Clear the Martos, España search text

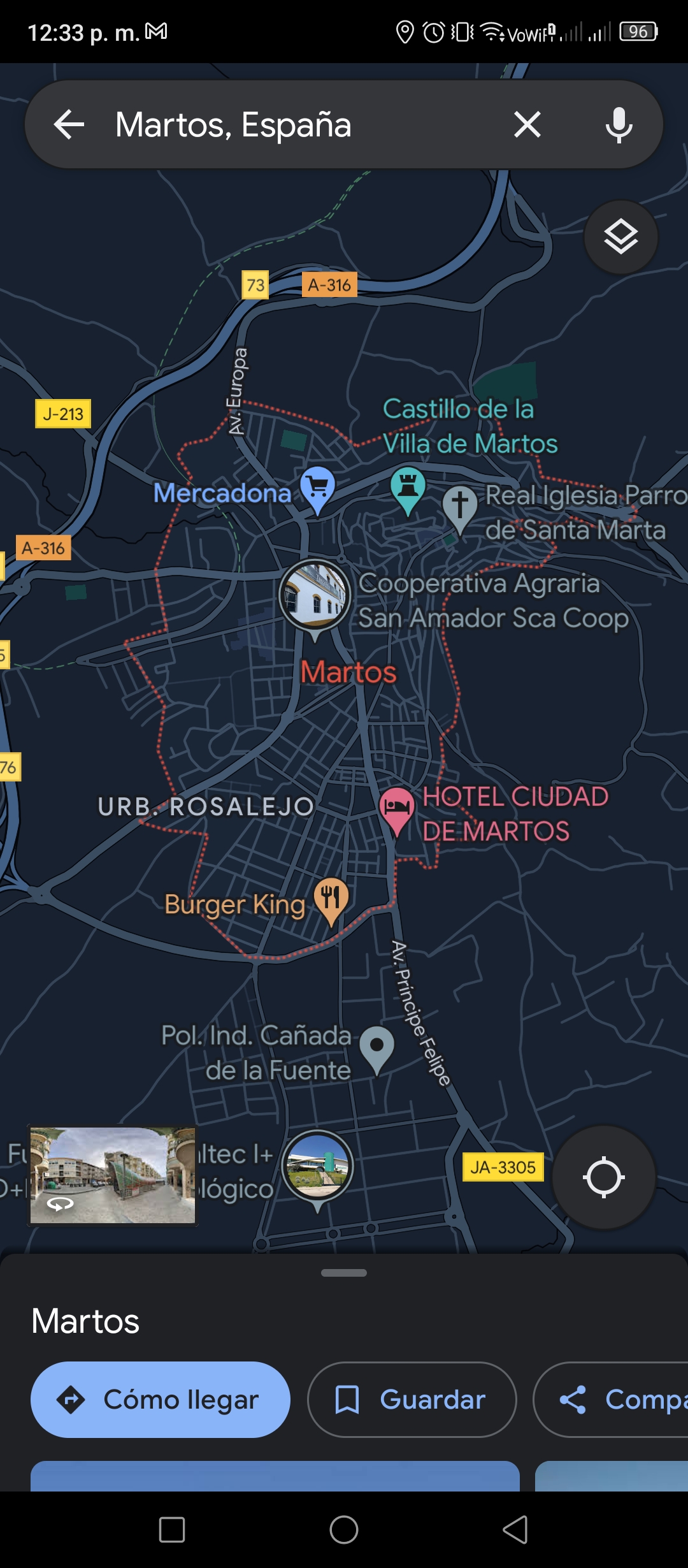point(527,124)
